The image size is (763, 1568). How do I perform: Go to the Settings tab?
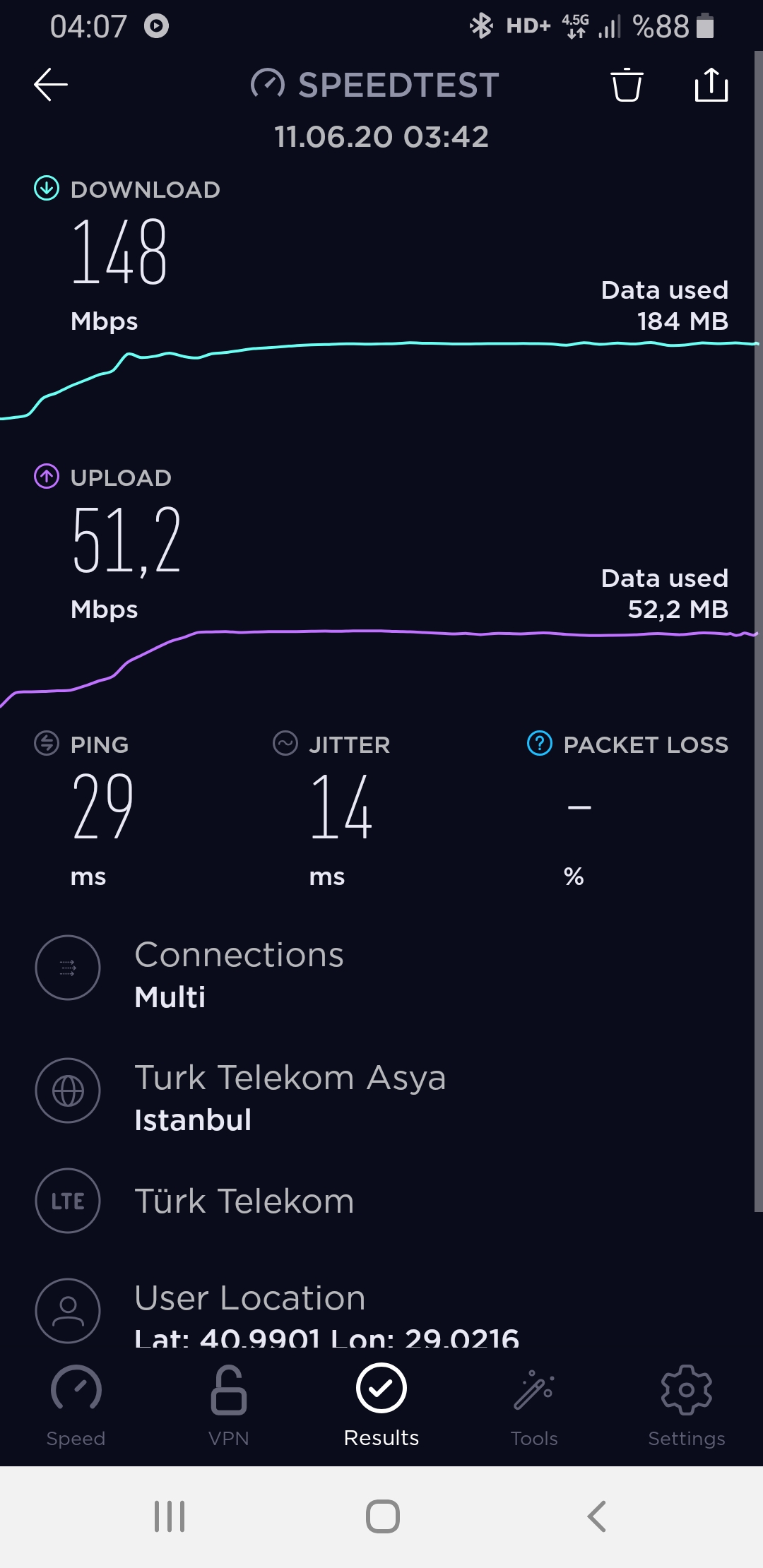[x=687, y=1406]
